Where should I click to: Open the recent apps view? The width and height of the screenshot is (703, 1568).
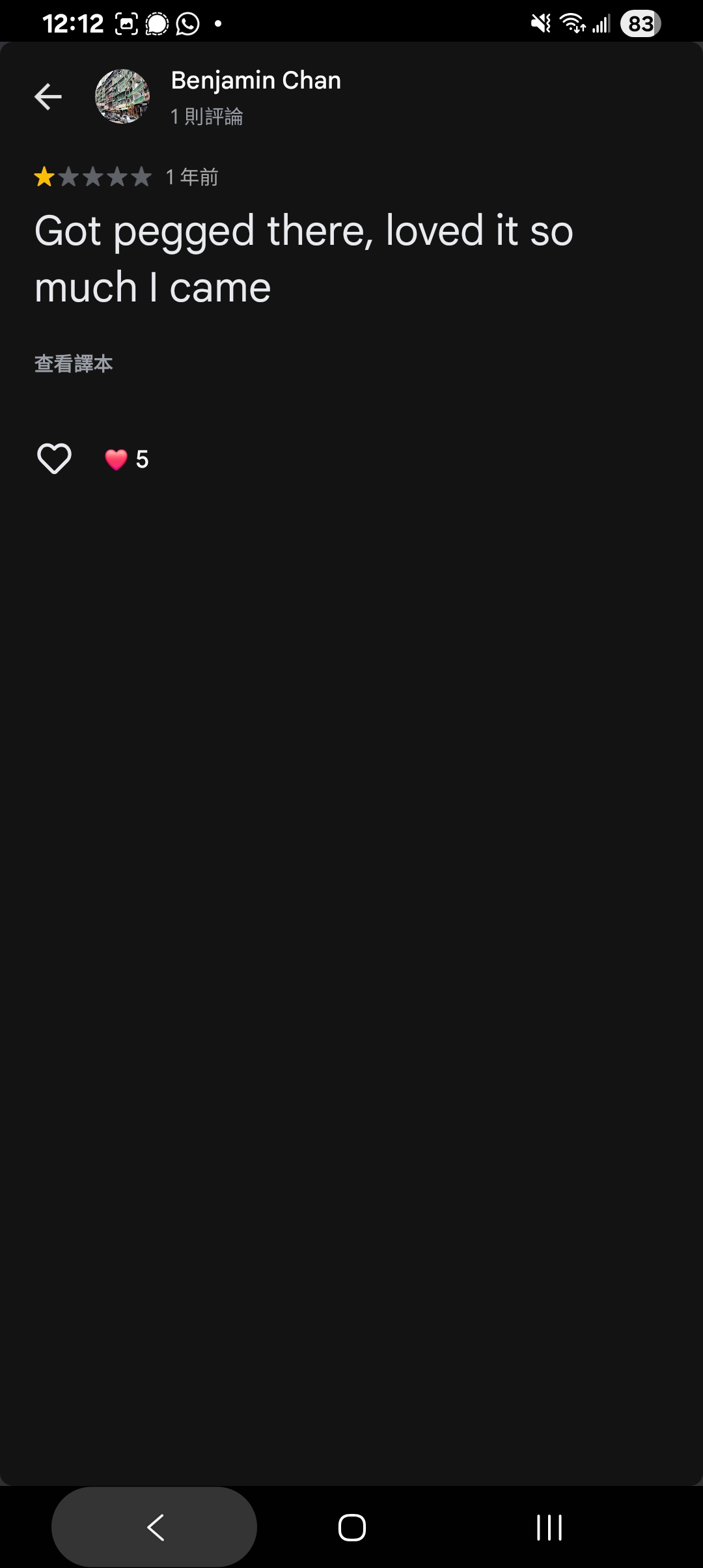pos(549,1527)
